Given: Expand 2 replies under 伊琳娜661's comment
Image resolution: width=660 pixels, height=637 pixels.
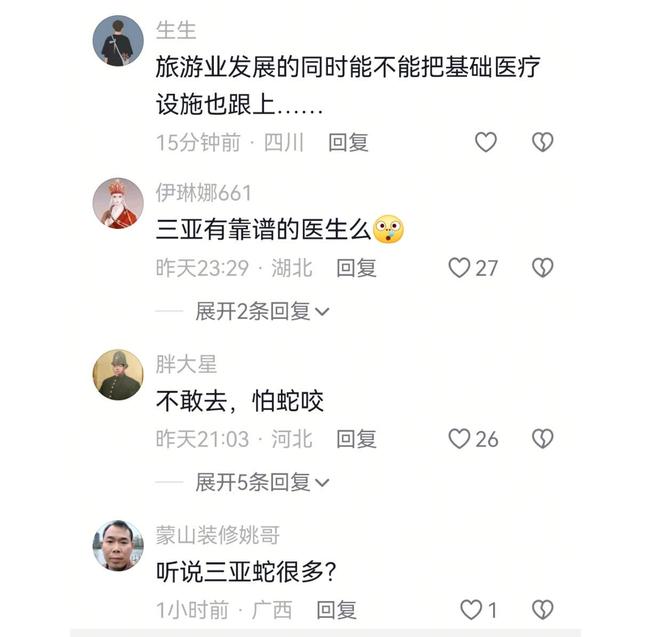Looking at the screenshot, I should (262, 311).
